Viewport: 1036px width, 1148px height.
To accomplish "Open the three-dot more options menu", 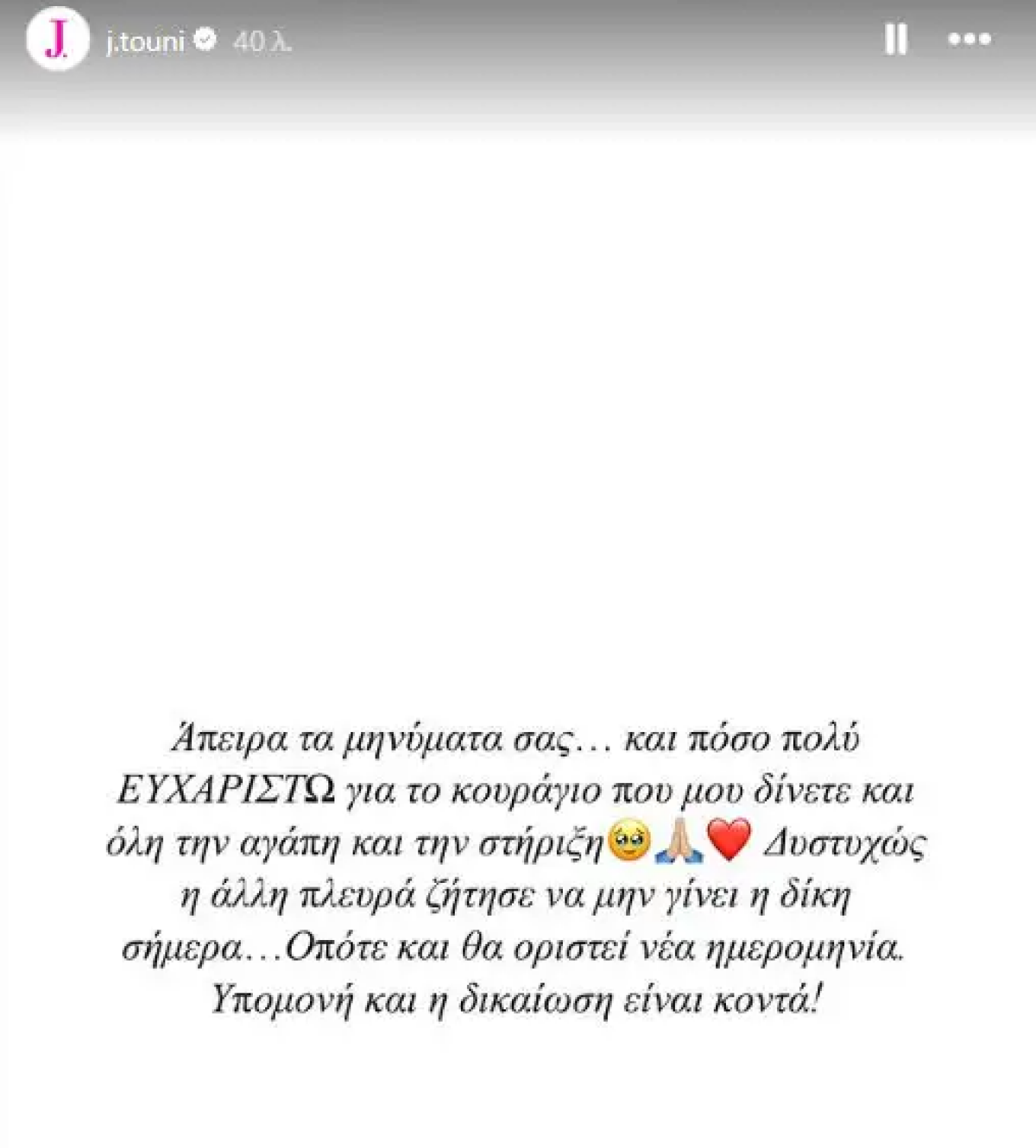I will [x=969, y=39].
